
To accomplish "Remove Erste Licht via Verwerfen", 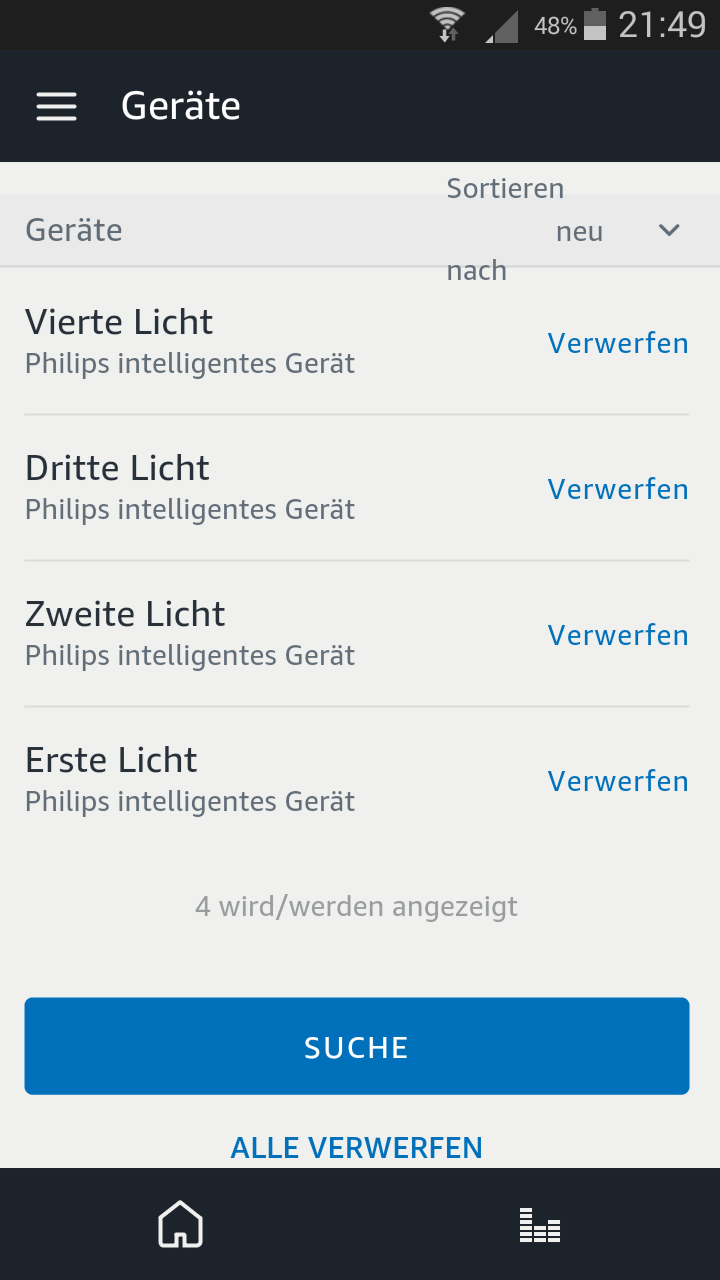I will 617,781.
